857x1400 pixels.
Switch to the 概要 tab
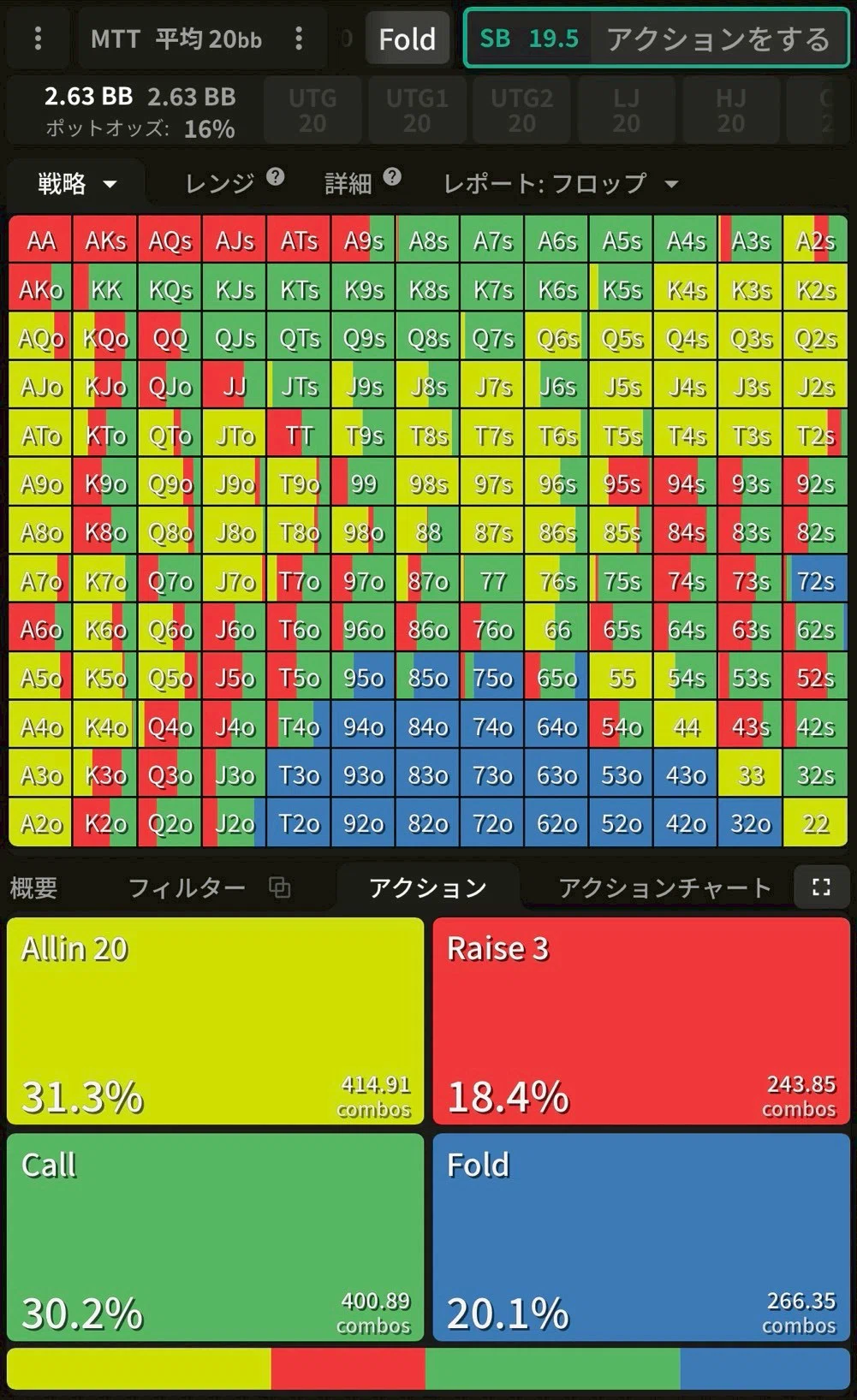coord(34,888)
